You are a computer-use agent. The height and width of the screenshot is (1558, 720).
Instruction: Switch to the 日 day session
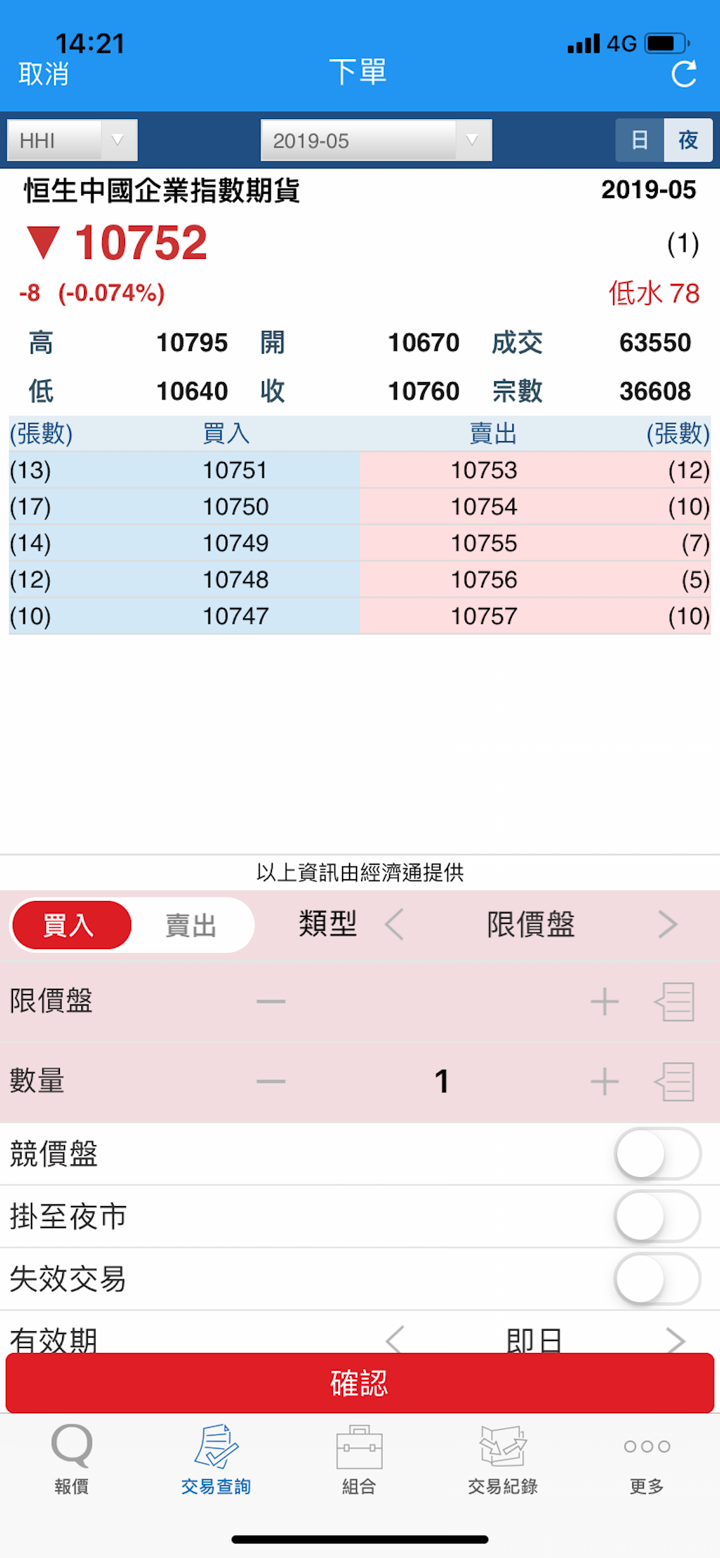pyautogui.click(x=640, y=141)
